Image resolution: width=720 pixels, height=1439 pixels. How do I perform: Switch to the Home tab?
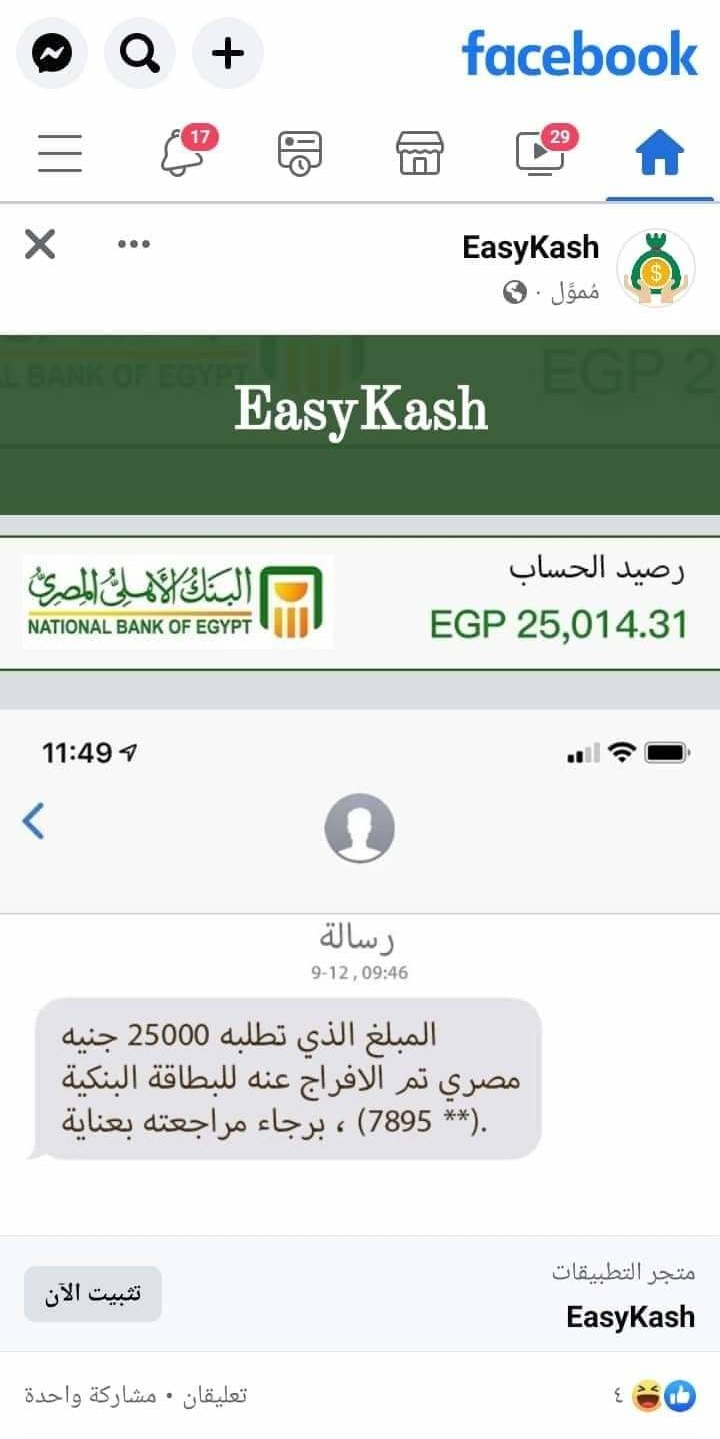coord(660,154)
